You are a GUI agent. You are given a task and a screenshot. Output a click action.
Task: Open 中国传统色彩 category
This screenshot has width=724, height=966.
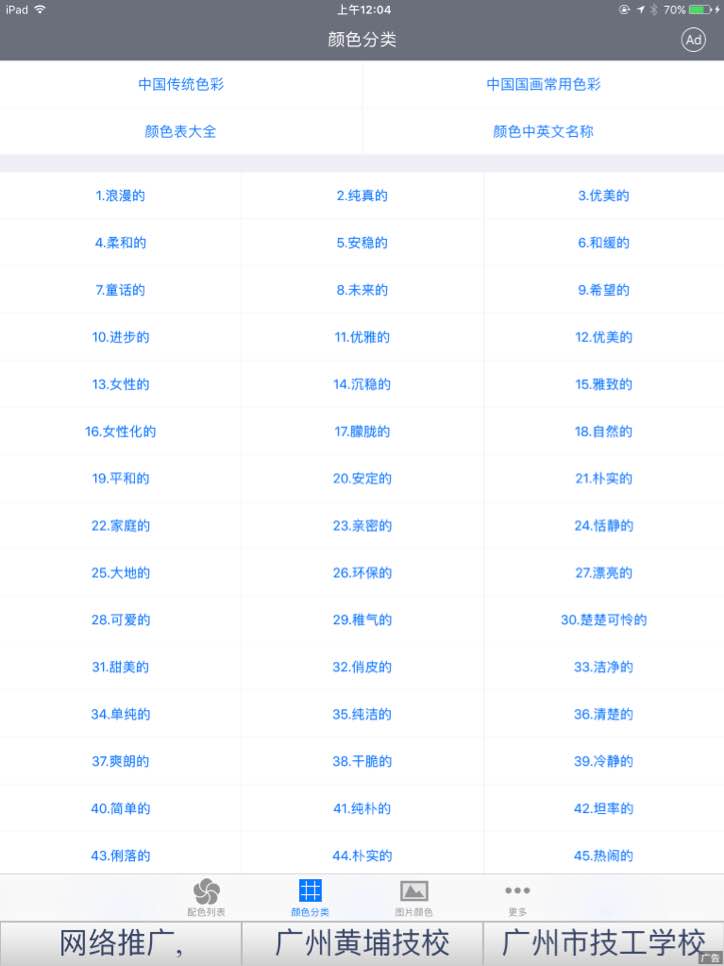[x=181, y=84]
